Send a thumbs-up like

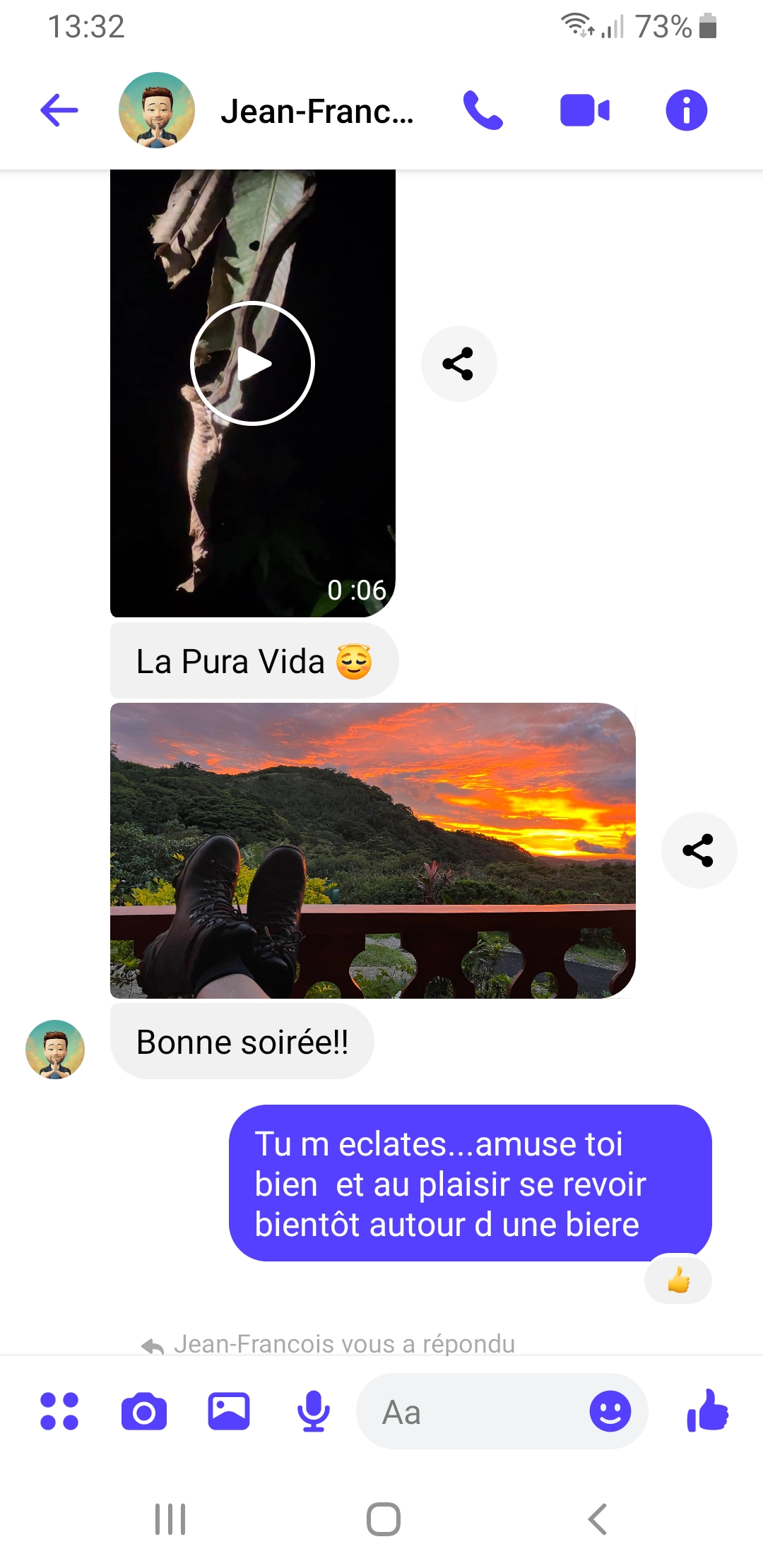708,1411
